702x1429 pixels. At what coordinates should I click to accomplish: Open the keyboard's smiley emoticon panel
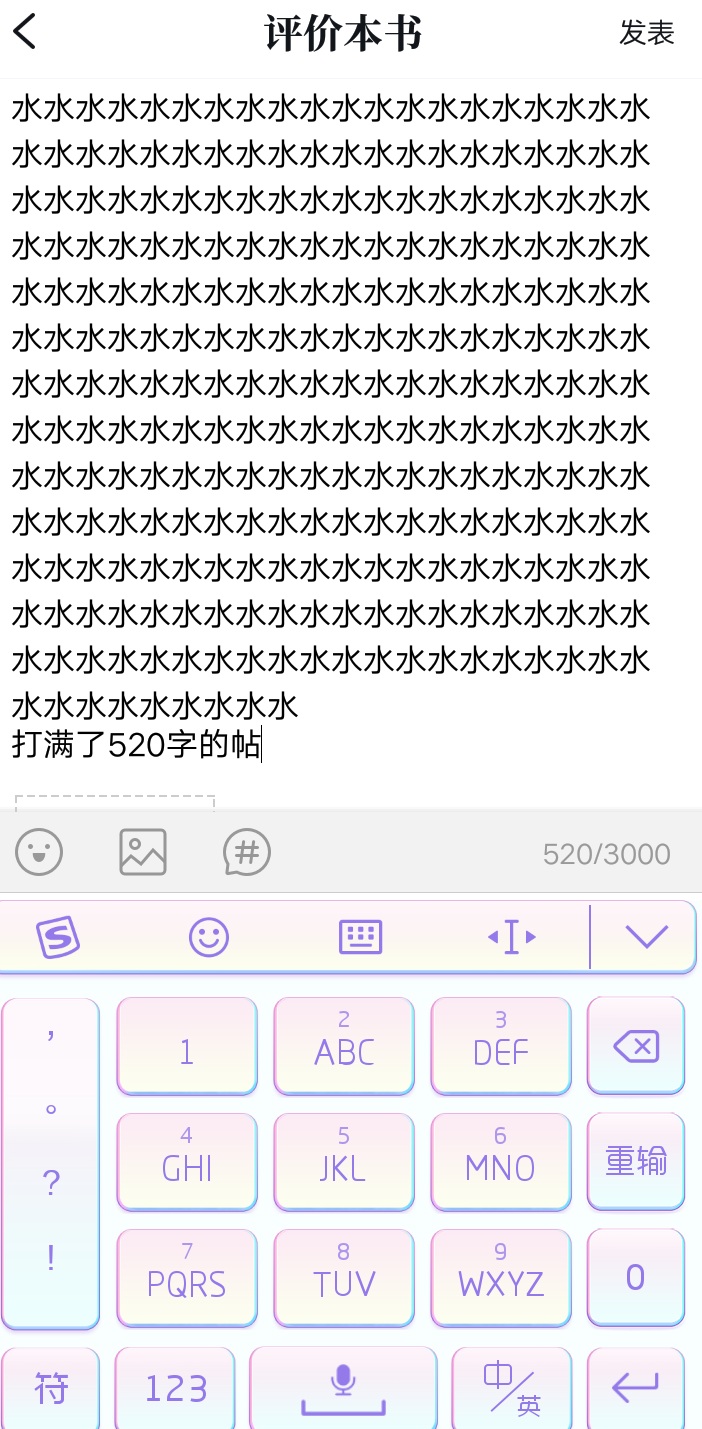pos(209,937)
